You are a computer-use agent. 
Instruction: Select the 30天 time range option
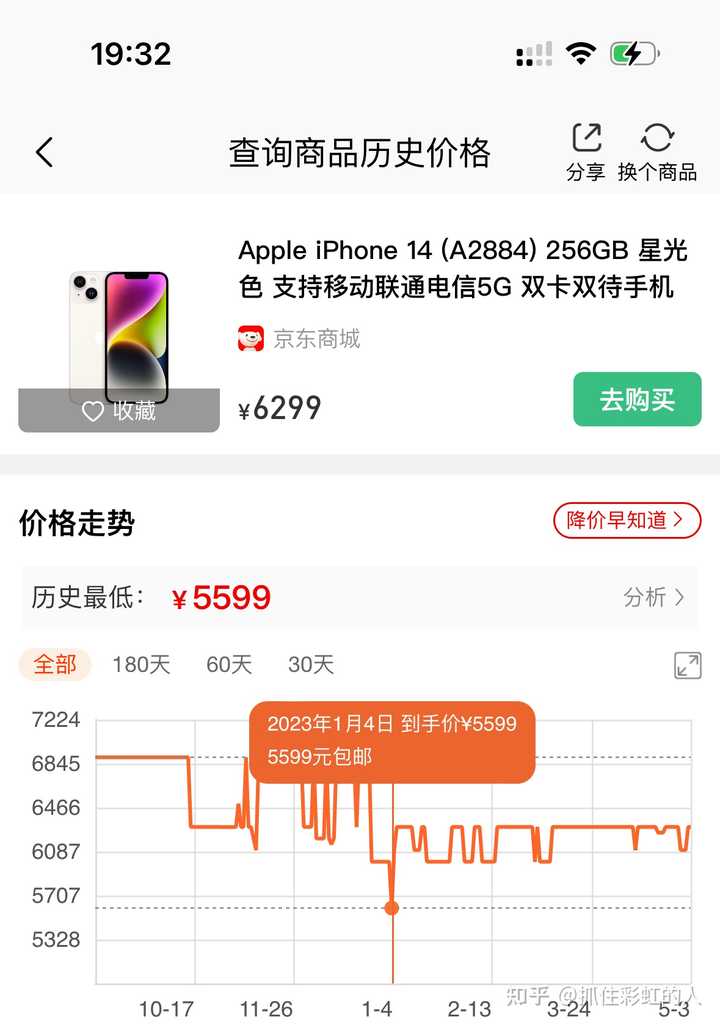pos(311,664)
